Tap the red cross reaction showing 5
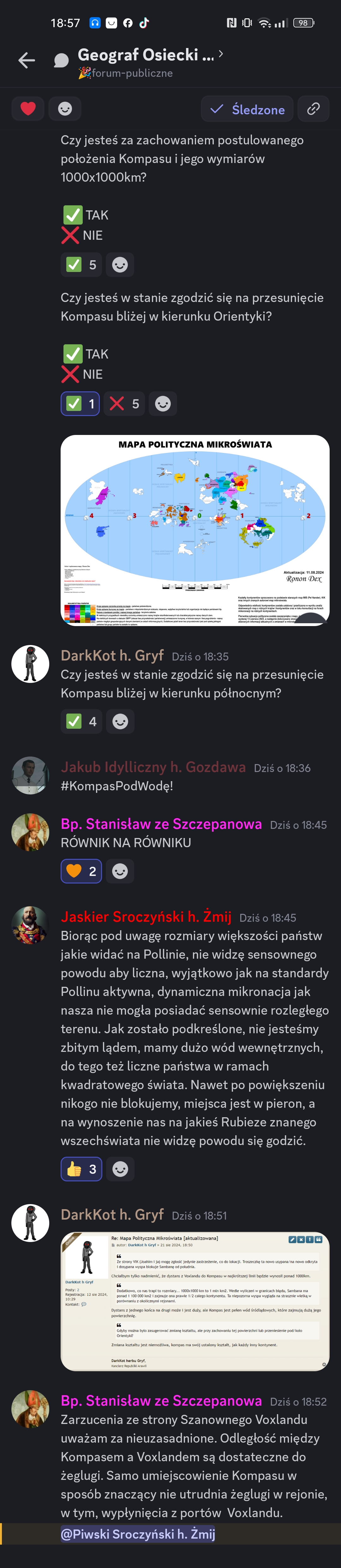 click(x=124, y=404)
